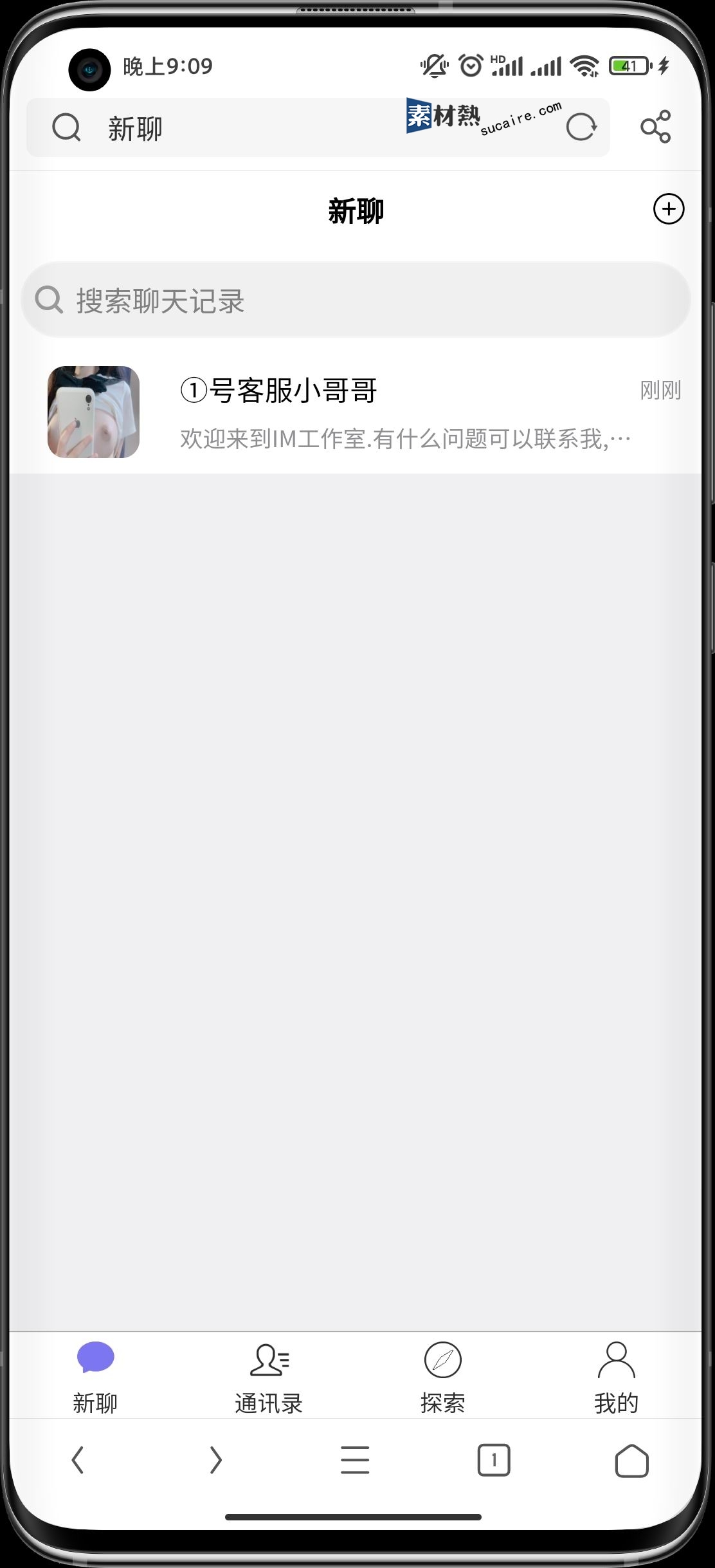The height and width of the screenshot is (1568, 715).
Task: Share this page via the share icon
Action: (655, 127)
